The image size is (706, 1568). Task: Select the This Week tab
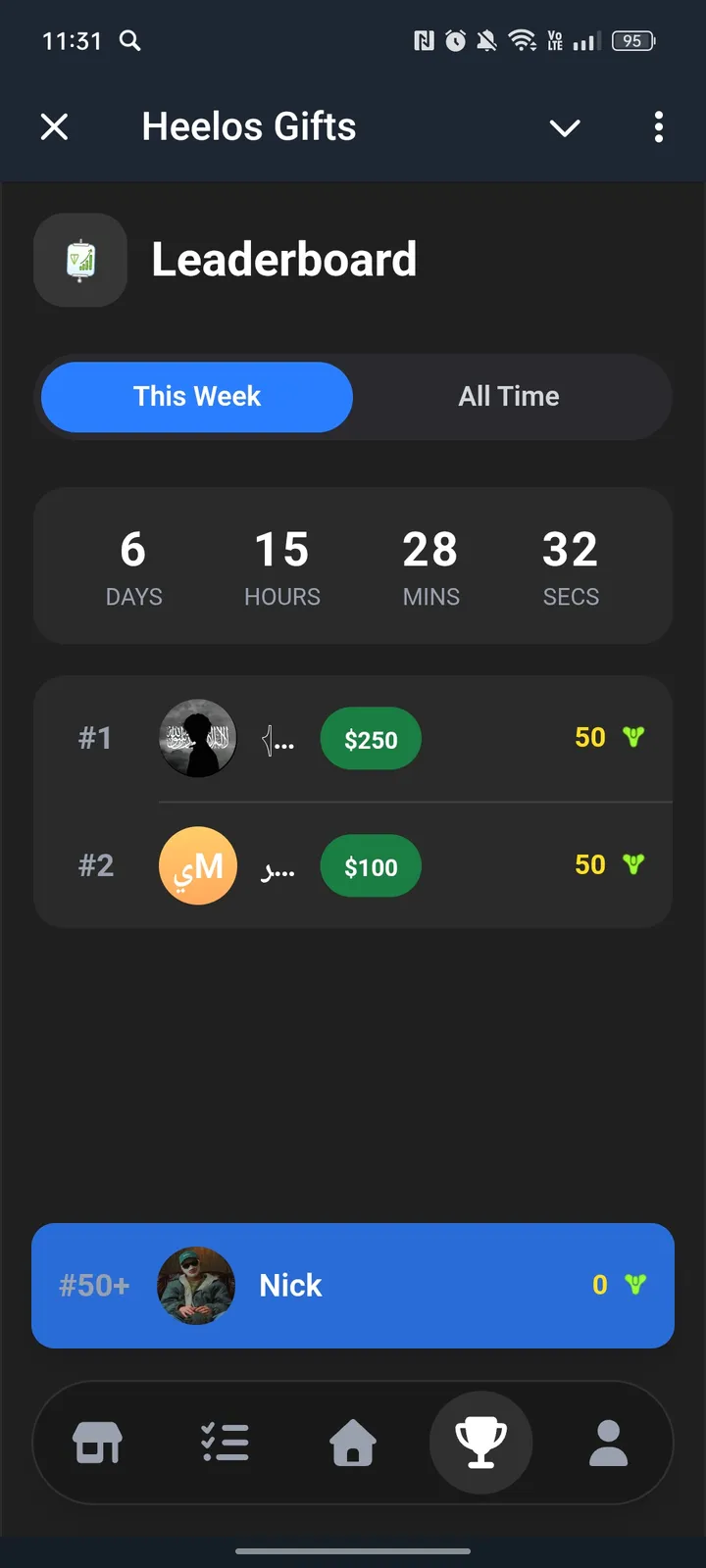[196, 397]
